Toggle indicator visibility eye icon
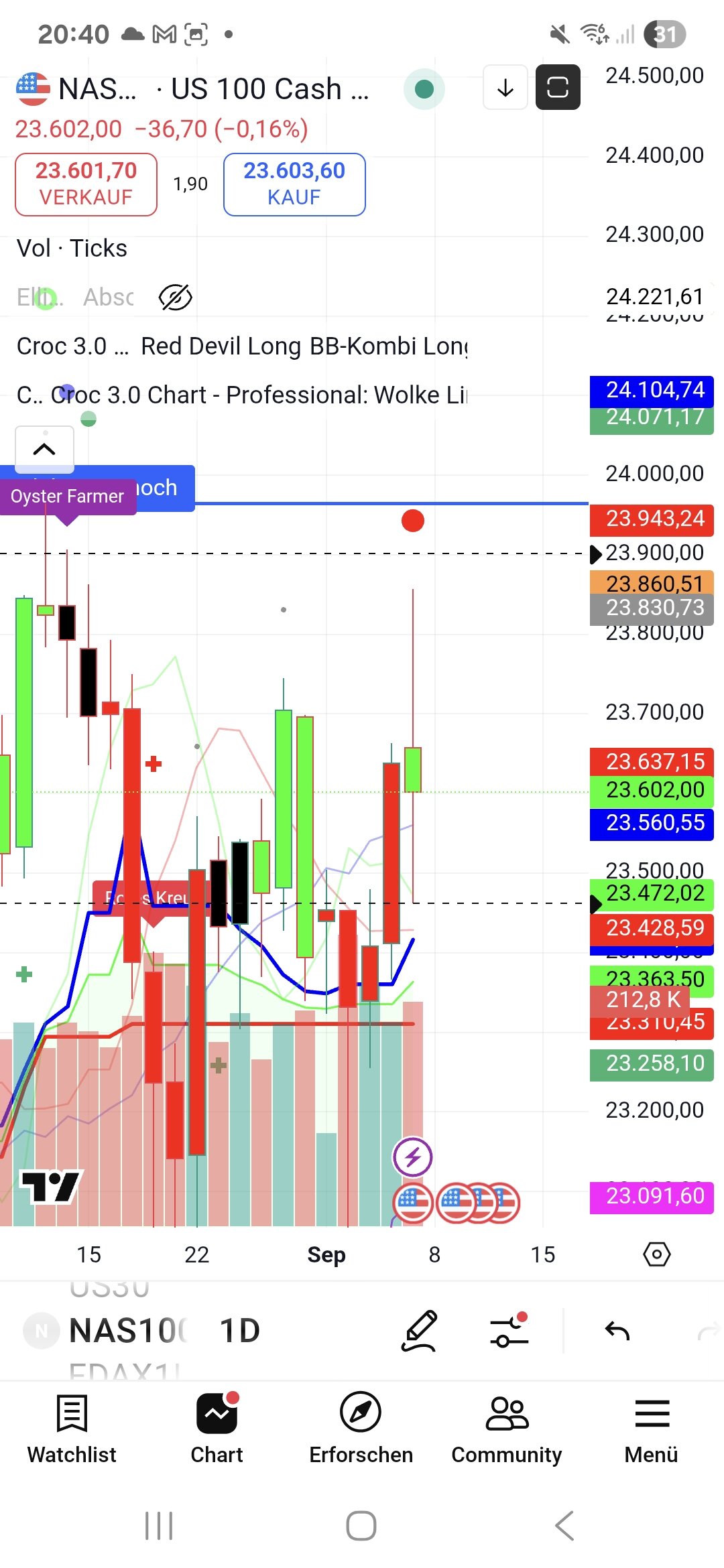Viewport: 724px width, 1568px height. (176, 297)
